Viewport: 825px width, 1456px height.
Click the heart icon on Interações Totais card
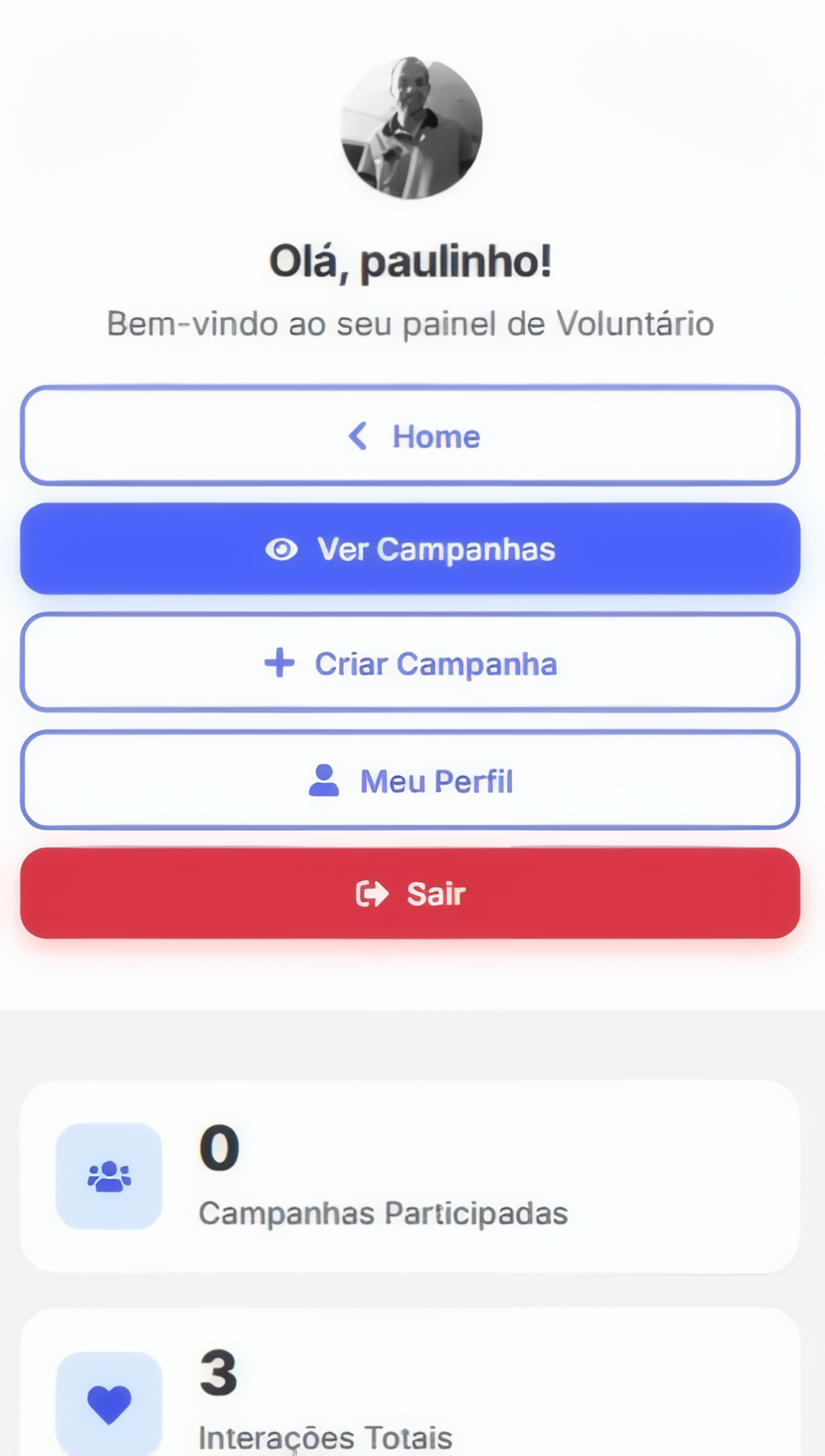pyautogui.click(x=108, y=1402)
